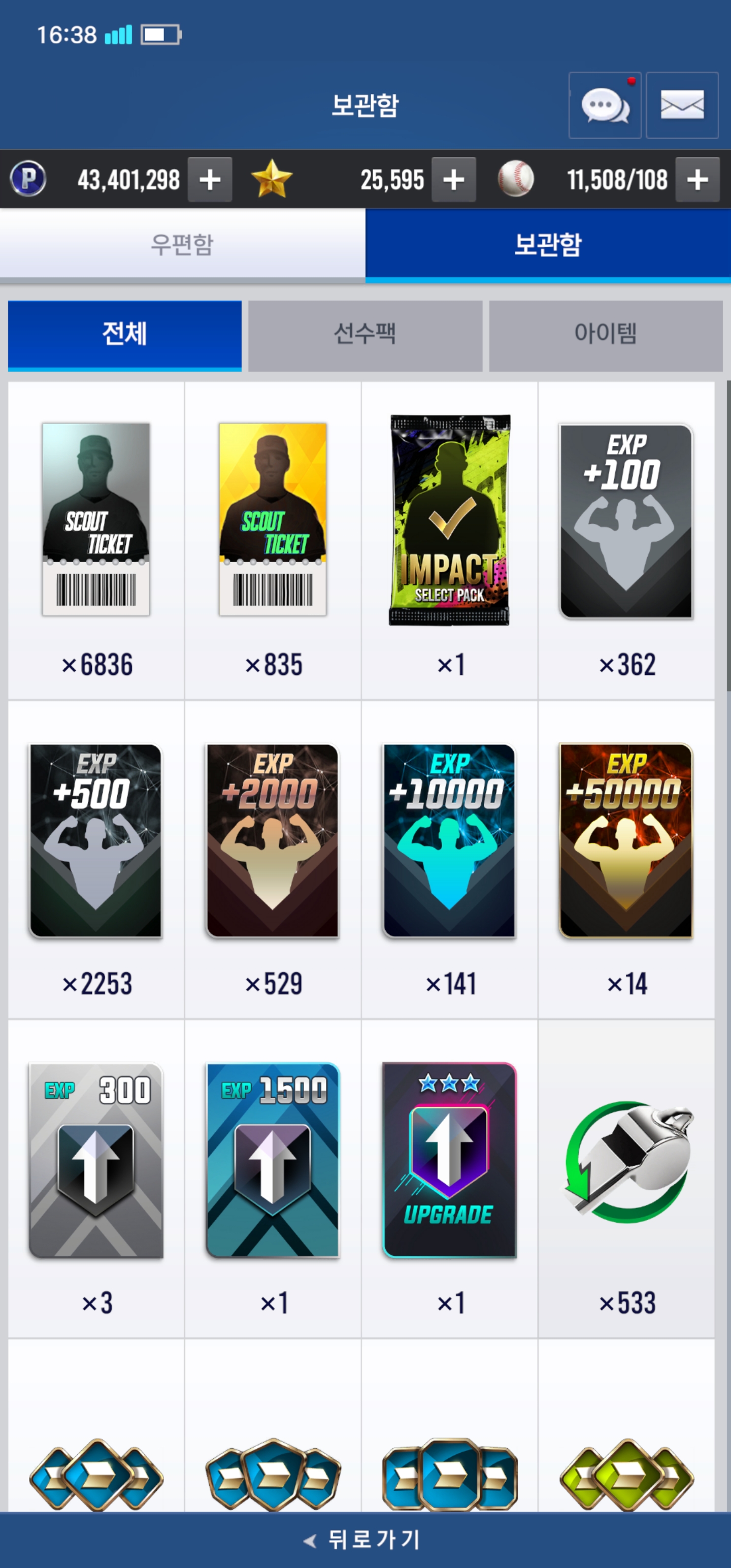Go back with 뒤로가기

[x=365, y=1540]
